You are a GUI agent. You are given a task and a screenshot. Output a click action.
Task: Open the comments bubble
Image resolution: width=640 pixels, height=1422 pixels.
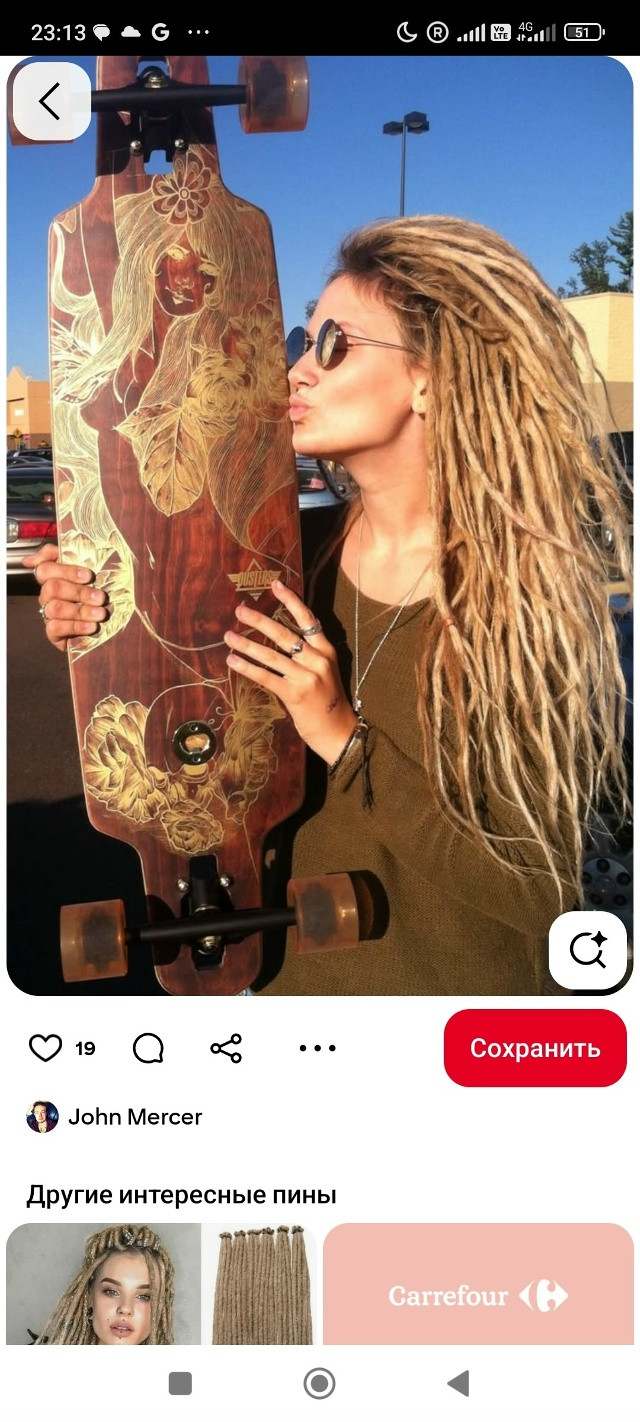(148, 1048)
